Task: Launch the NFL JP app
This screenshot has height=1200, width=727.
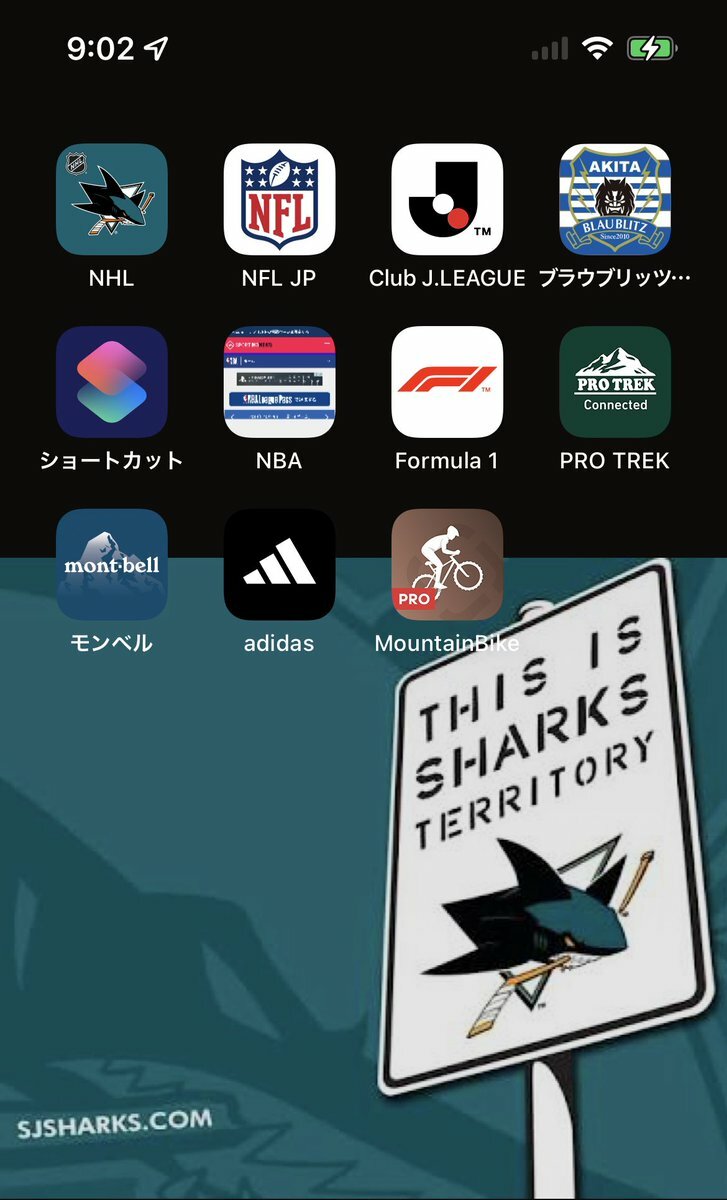Action: coord(279,199)
